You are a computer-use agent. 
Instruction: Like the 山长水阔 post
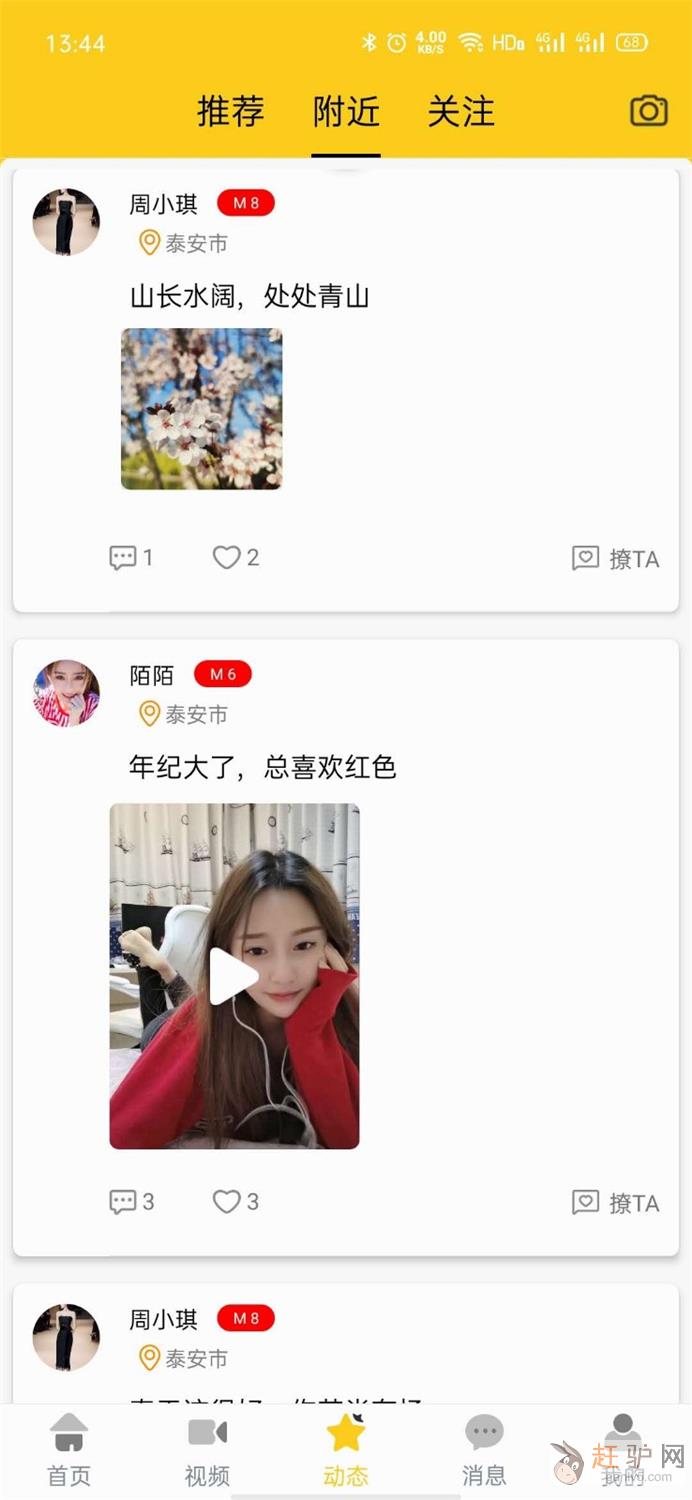coord(235,557)
